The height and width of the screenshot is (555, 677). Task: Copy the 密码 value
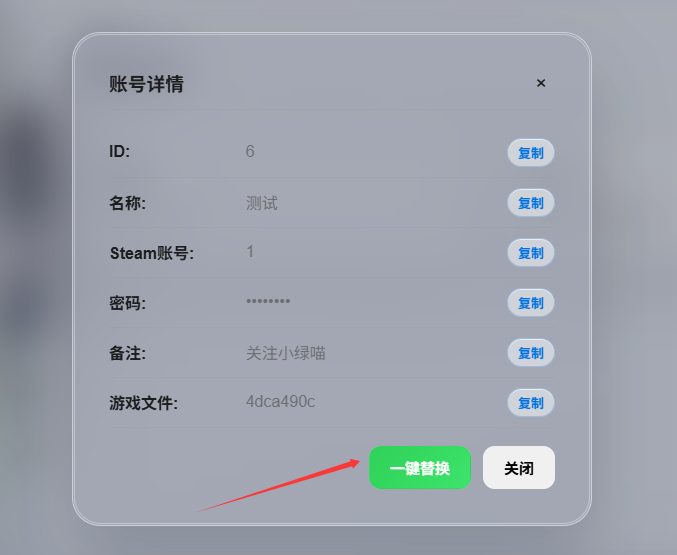[x=531, y=303]
